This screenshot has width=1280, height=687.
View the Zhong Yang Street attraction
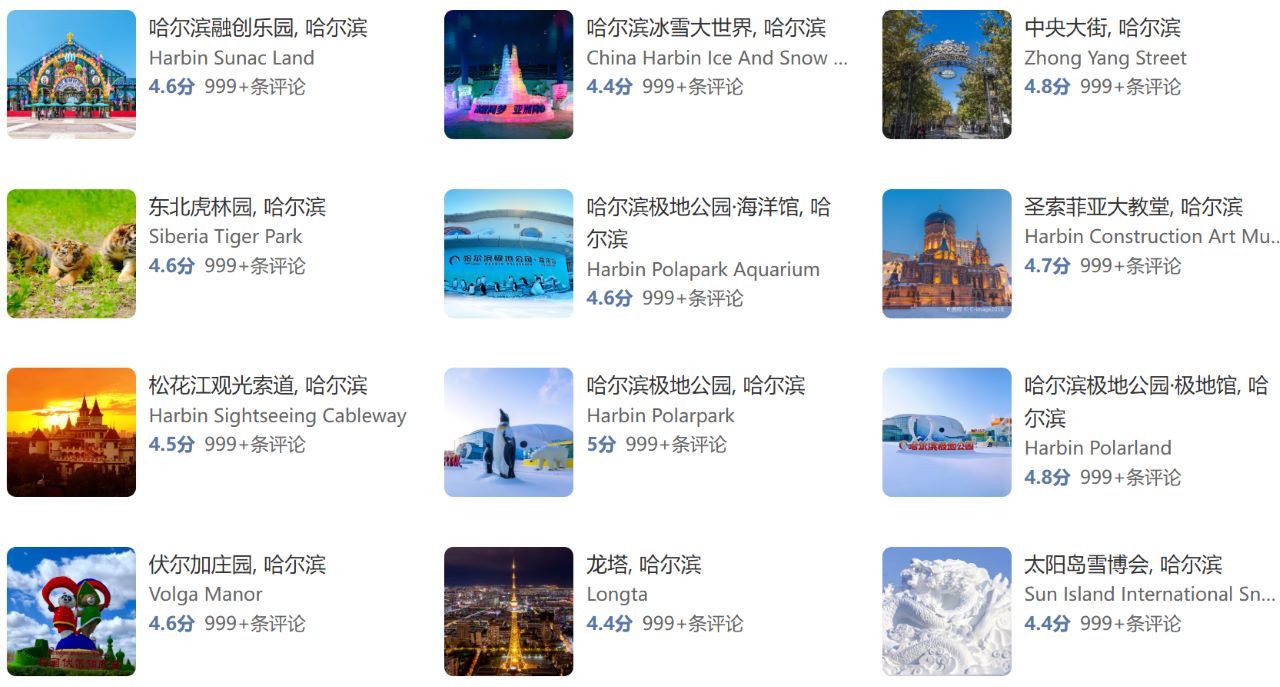pyautogui.click(x=1102, y=28)
